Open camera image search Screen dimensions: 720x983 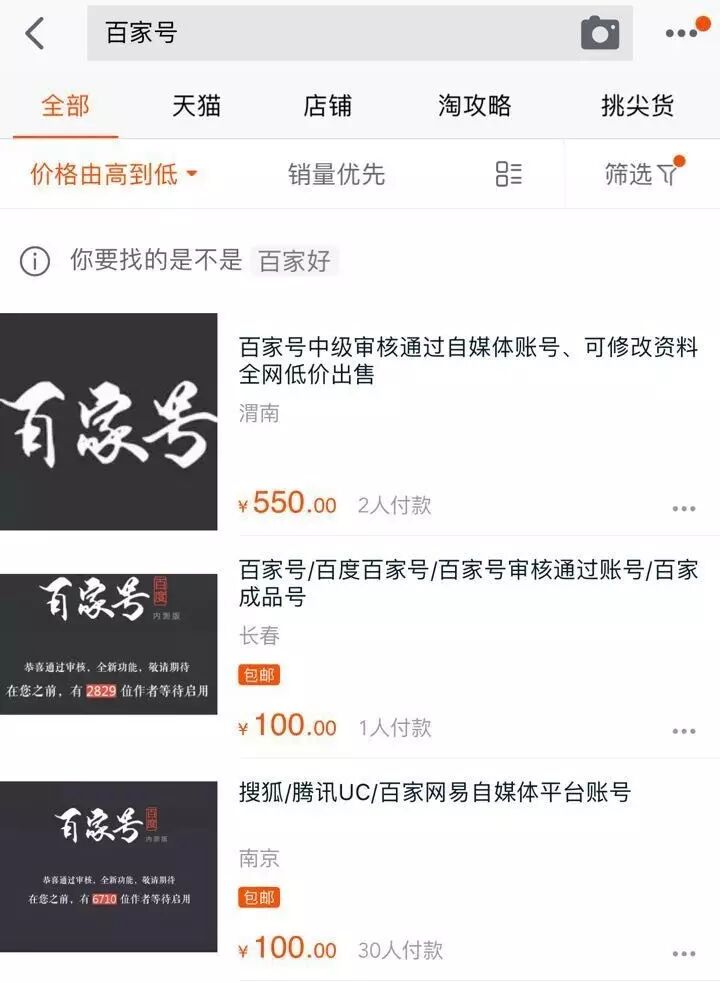coord(600,33)
